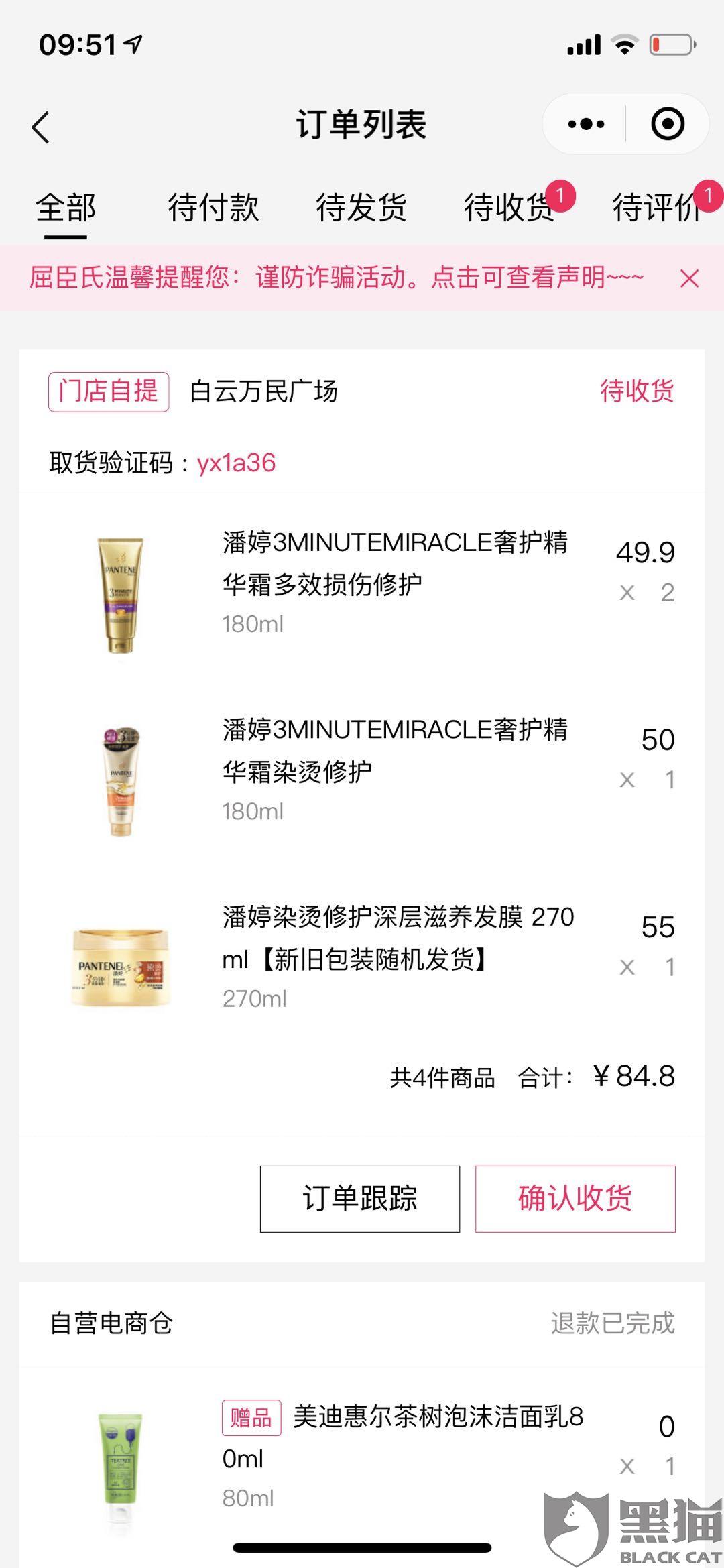The image size is (724, 1568).
Task: Confirm receipt with 确认收货
Action: point(575,1199)
